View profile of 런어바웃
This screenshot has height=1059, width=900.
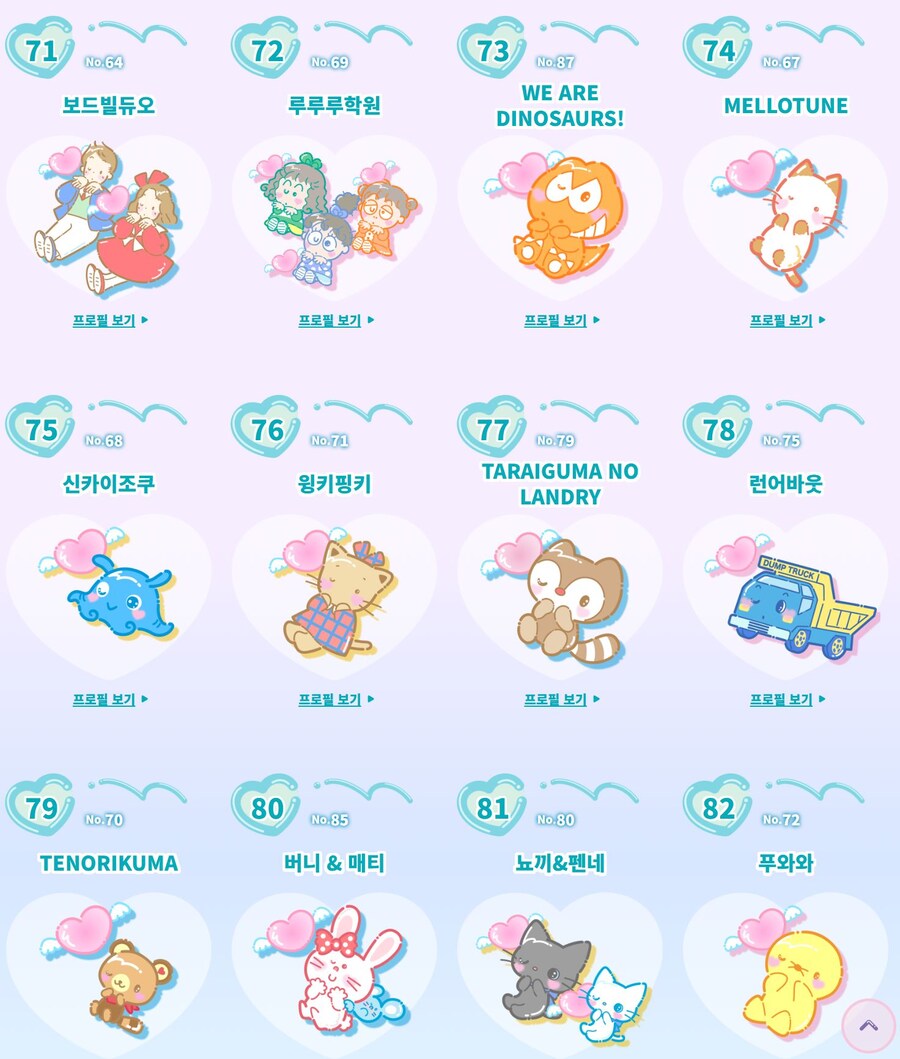pyautogui.click(x=788, y=700)
